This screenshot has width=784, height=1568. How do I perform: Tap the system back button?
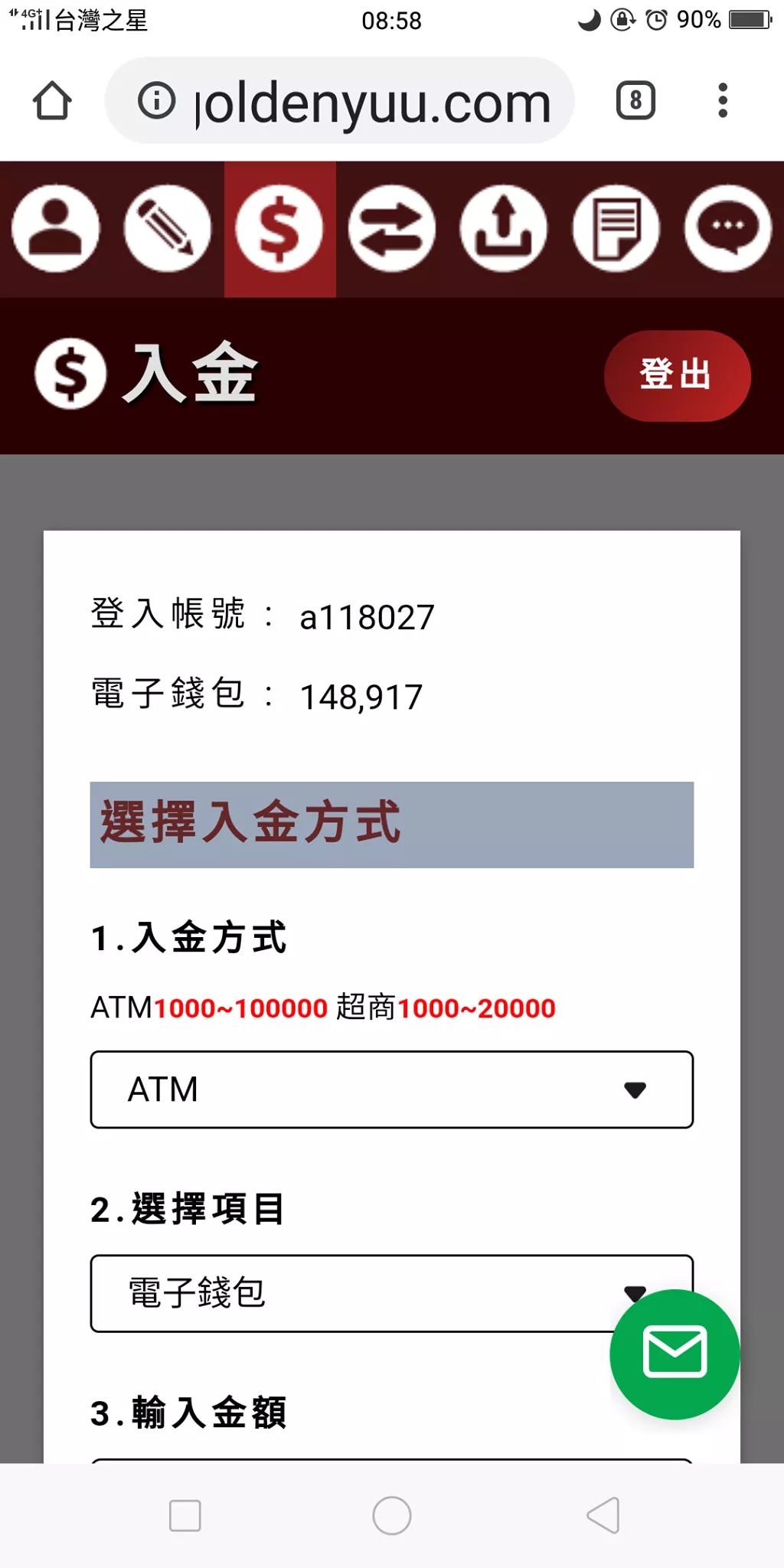tap(603, 1514)
